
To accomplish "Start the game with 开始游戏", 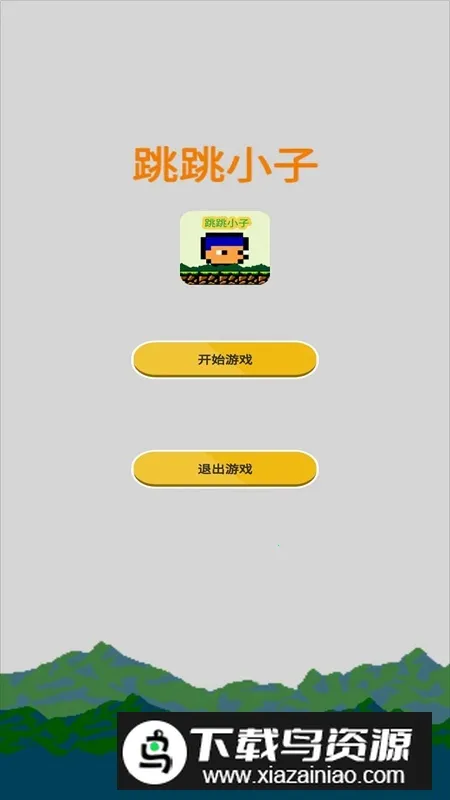I will pyautogui.click(x=225, y=359).
